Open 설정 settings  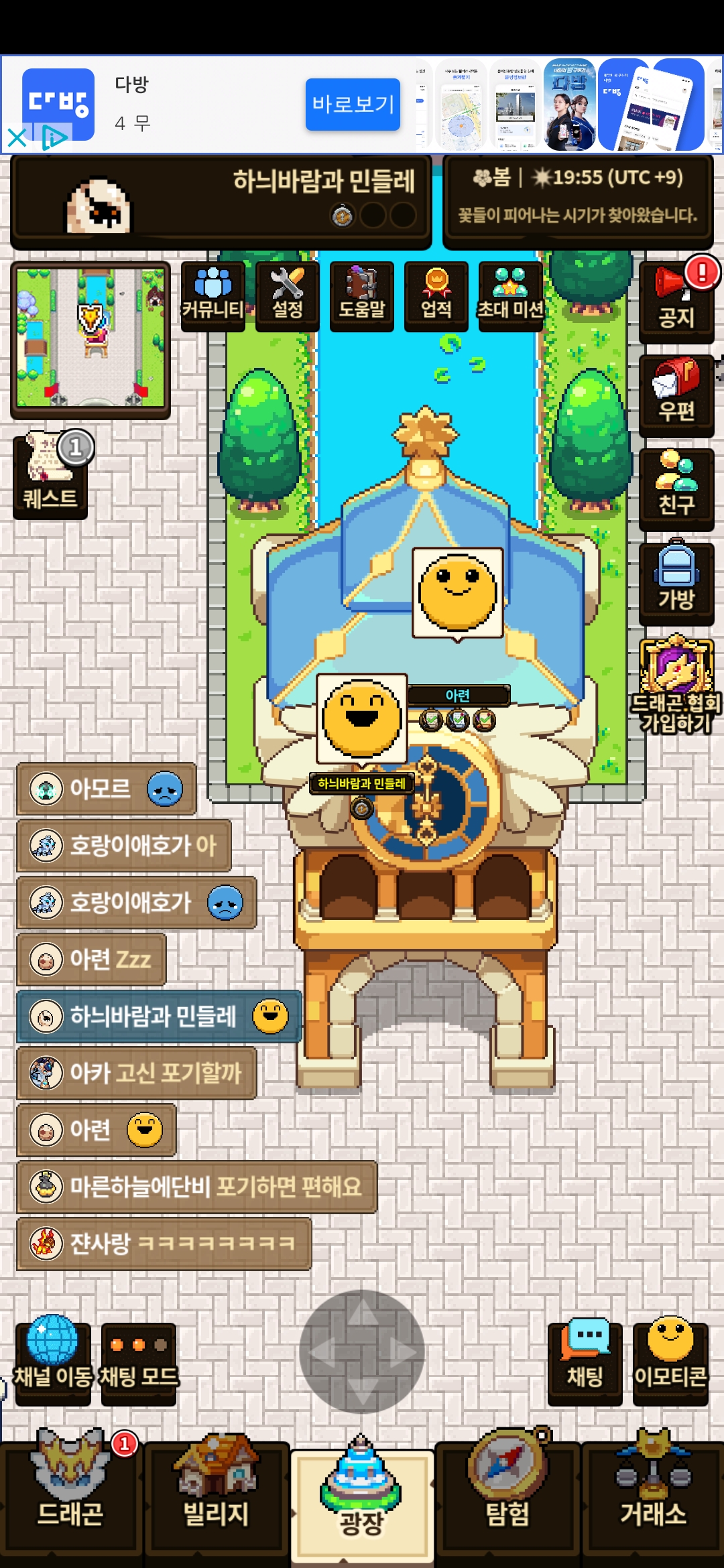[x=288, y=295]
